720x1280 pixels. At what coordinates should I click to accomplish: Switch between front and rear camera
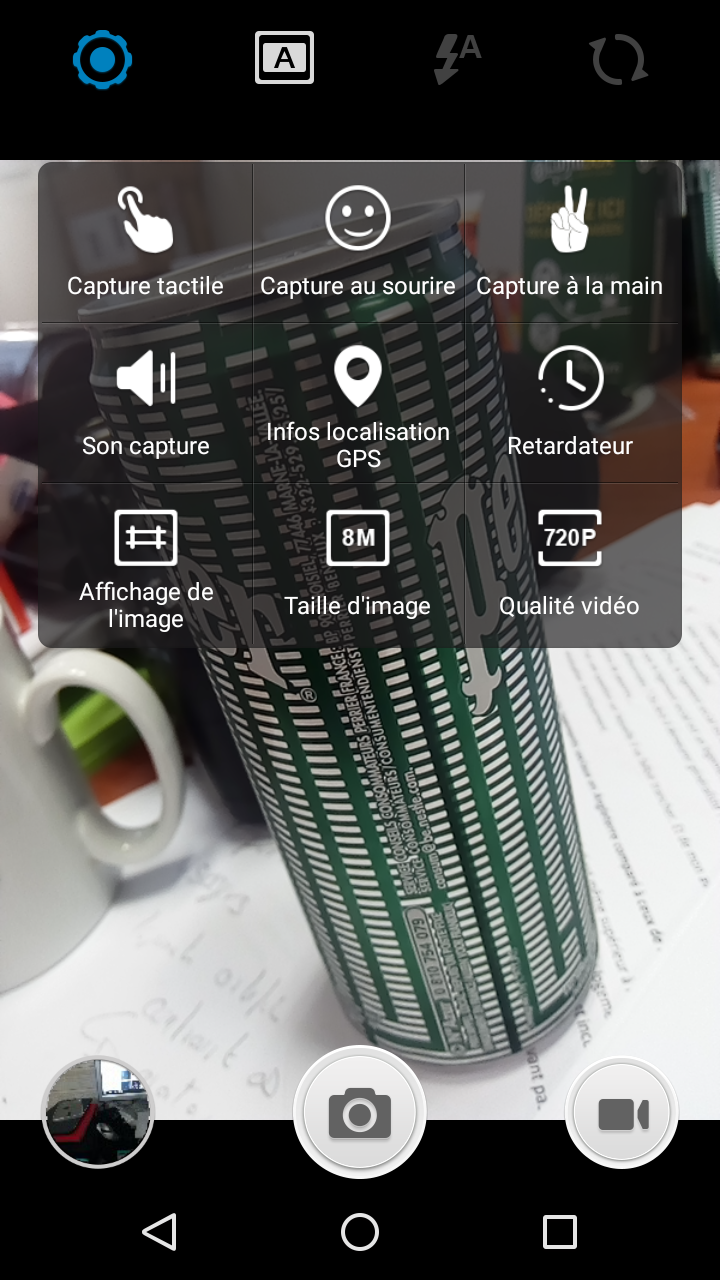pos(619,60)
